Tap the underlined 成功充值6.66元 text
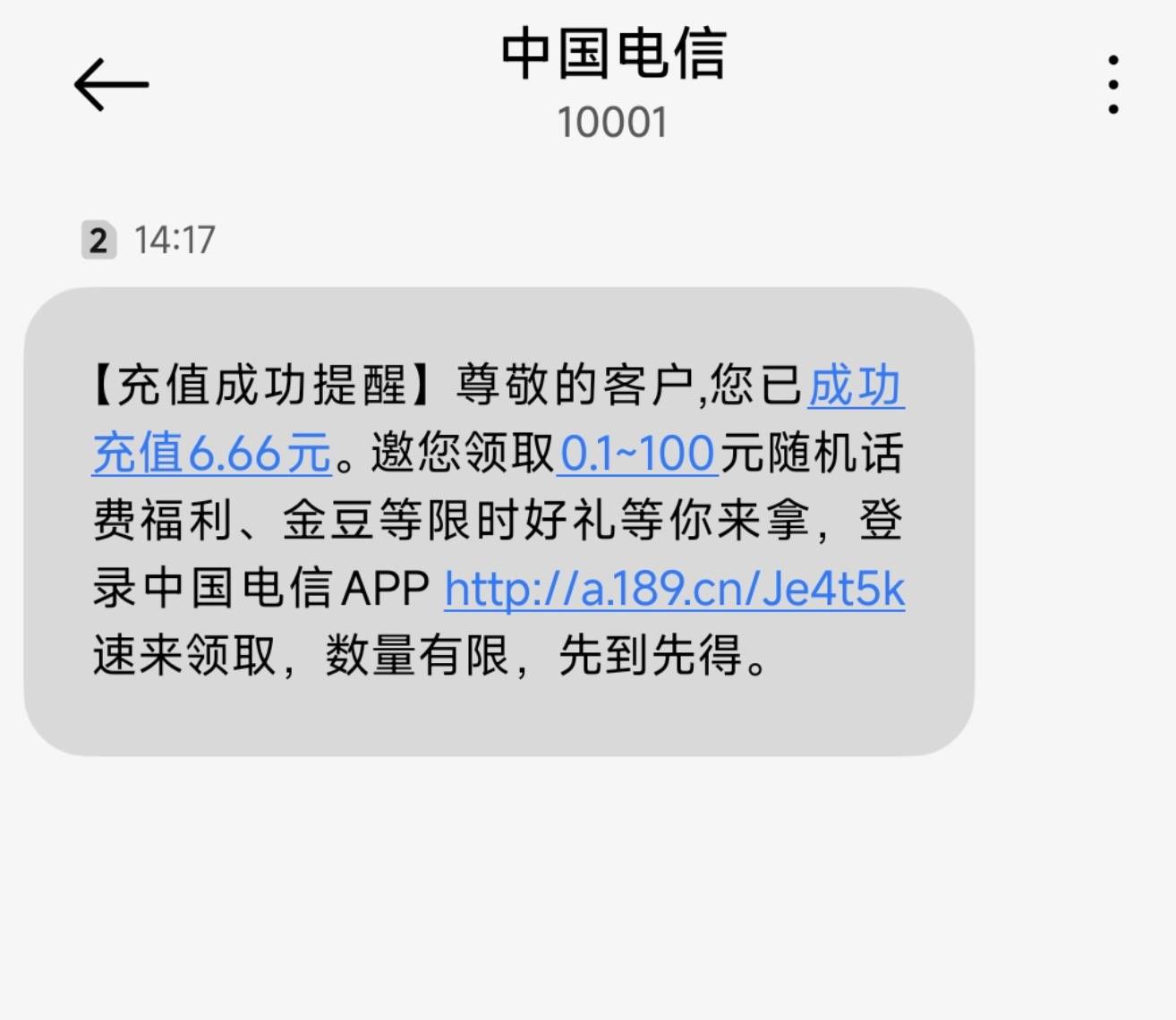This screenshot has height=1020, width=1176. (212, 454)
